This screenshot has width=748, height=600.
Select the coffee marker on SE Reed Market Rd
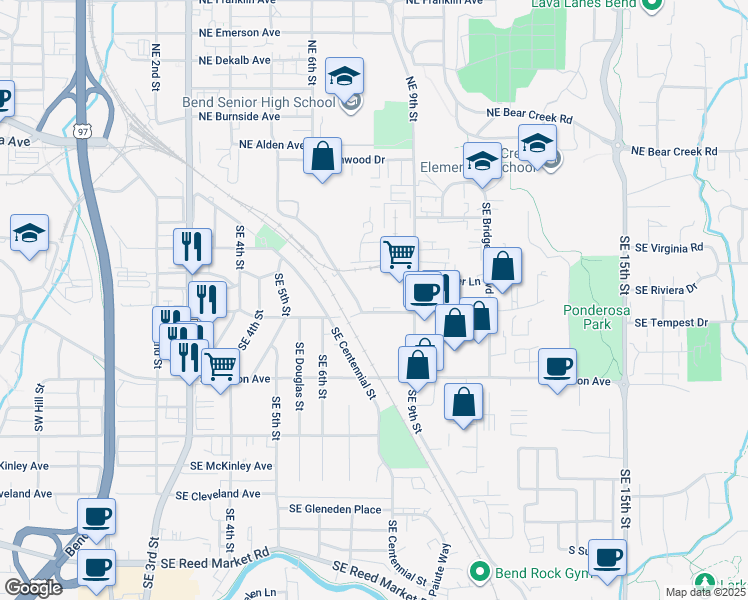click(x=96, y=568)
